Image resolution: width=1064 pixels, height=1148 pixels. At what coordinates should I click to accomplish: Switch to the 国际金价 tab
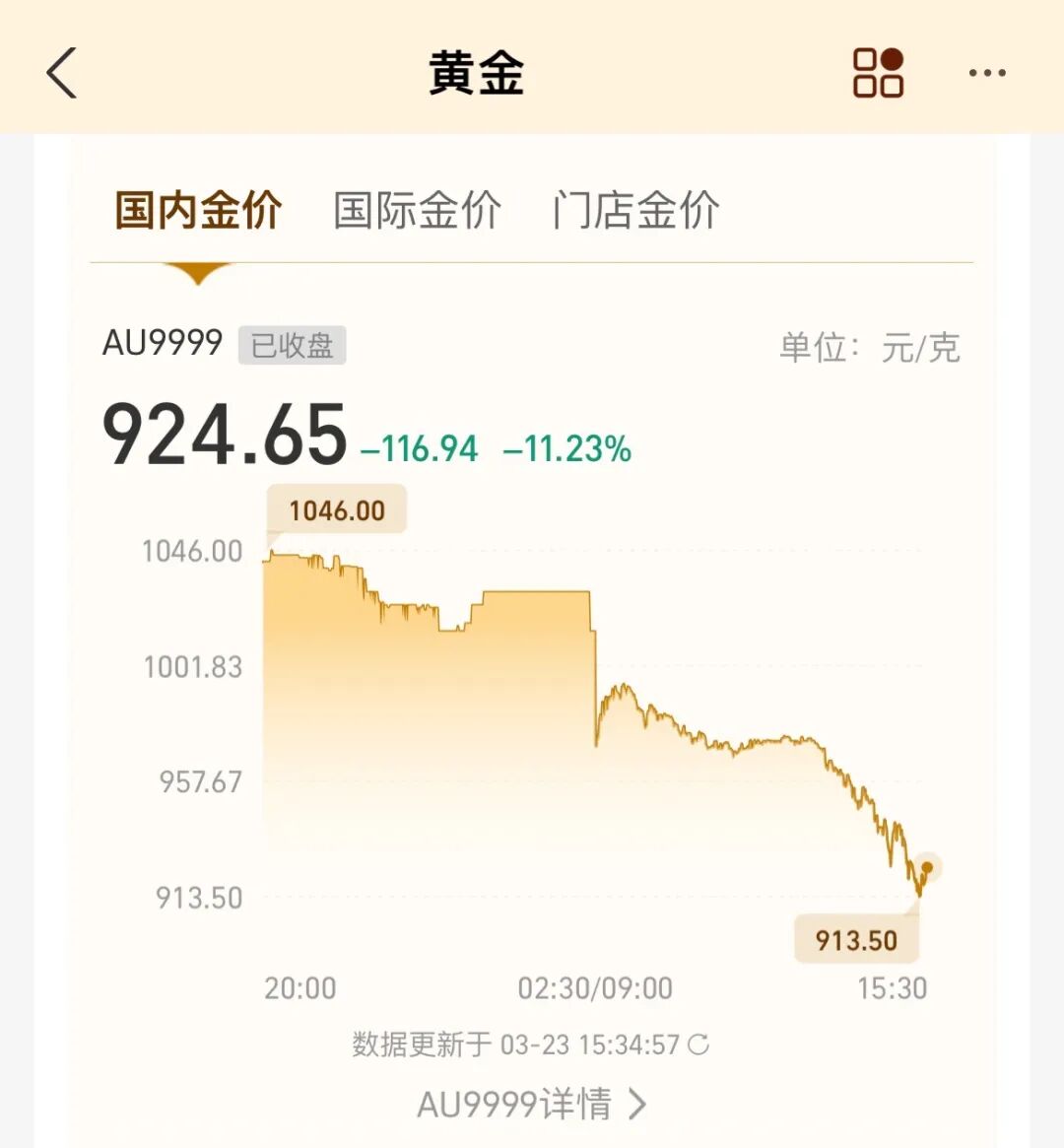[x=418, y=209]
